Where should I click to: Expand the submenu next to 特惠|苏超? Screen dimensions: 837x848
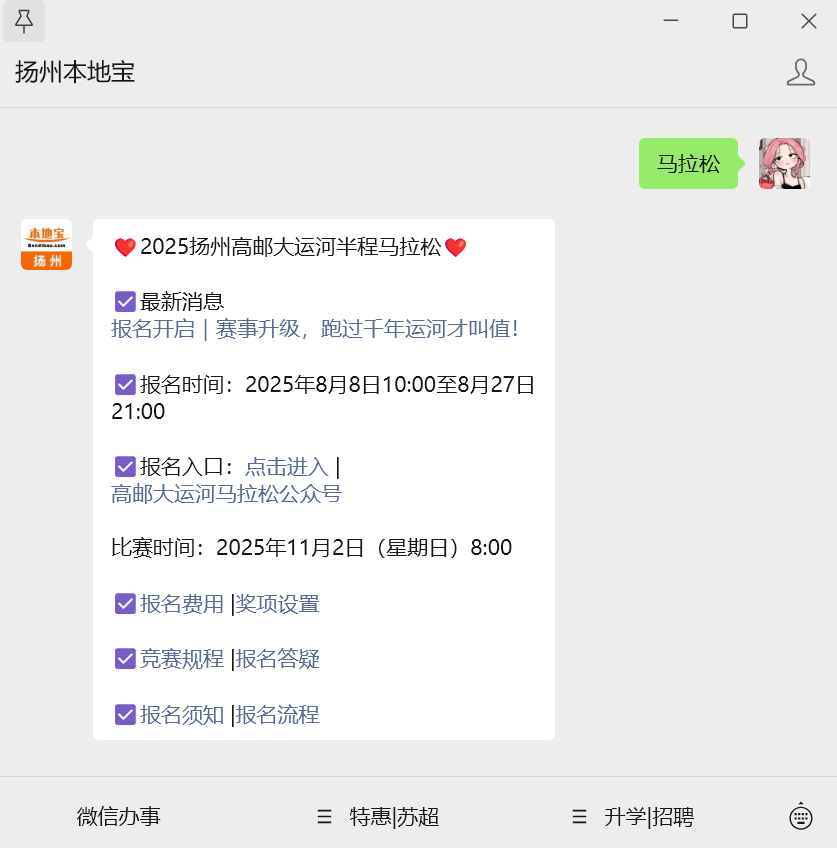(x=324, y=816)
